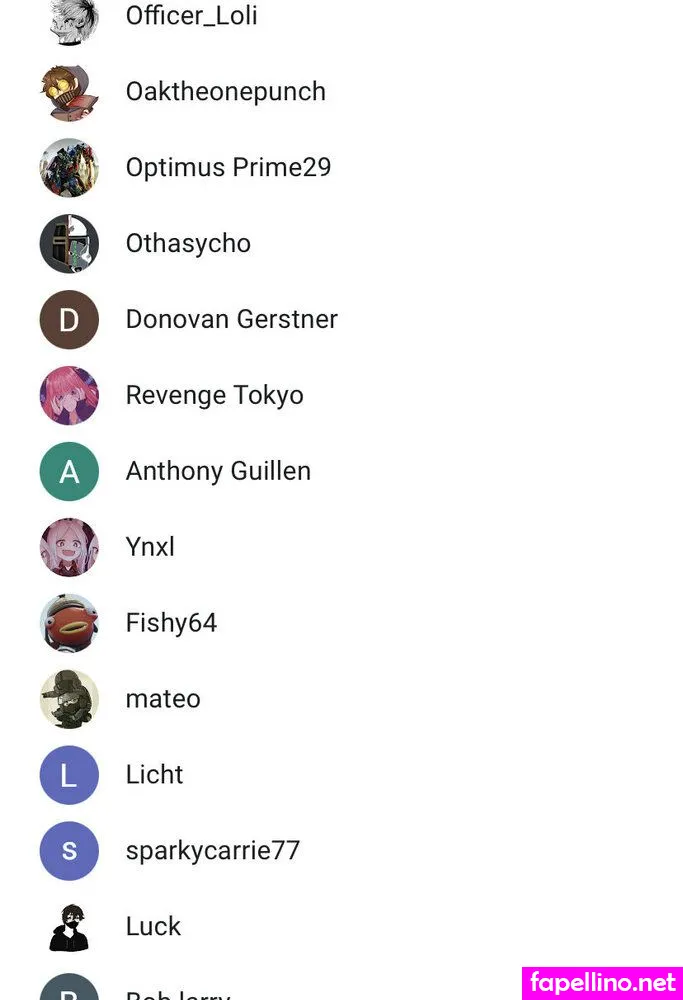Image resolution: width=683 pixels, height=1000 pixels.
Task: Open Optimus Prime29's row
Action: coord(228,168)
